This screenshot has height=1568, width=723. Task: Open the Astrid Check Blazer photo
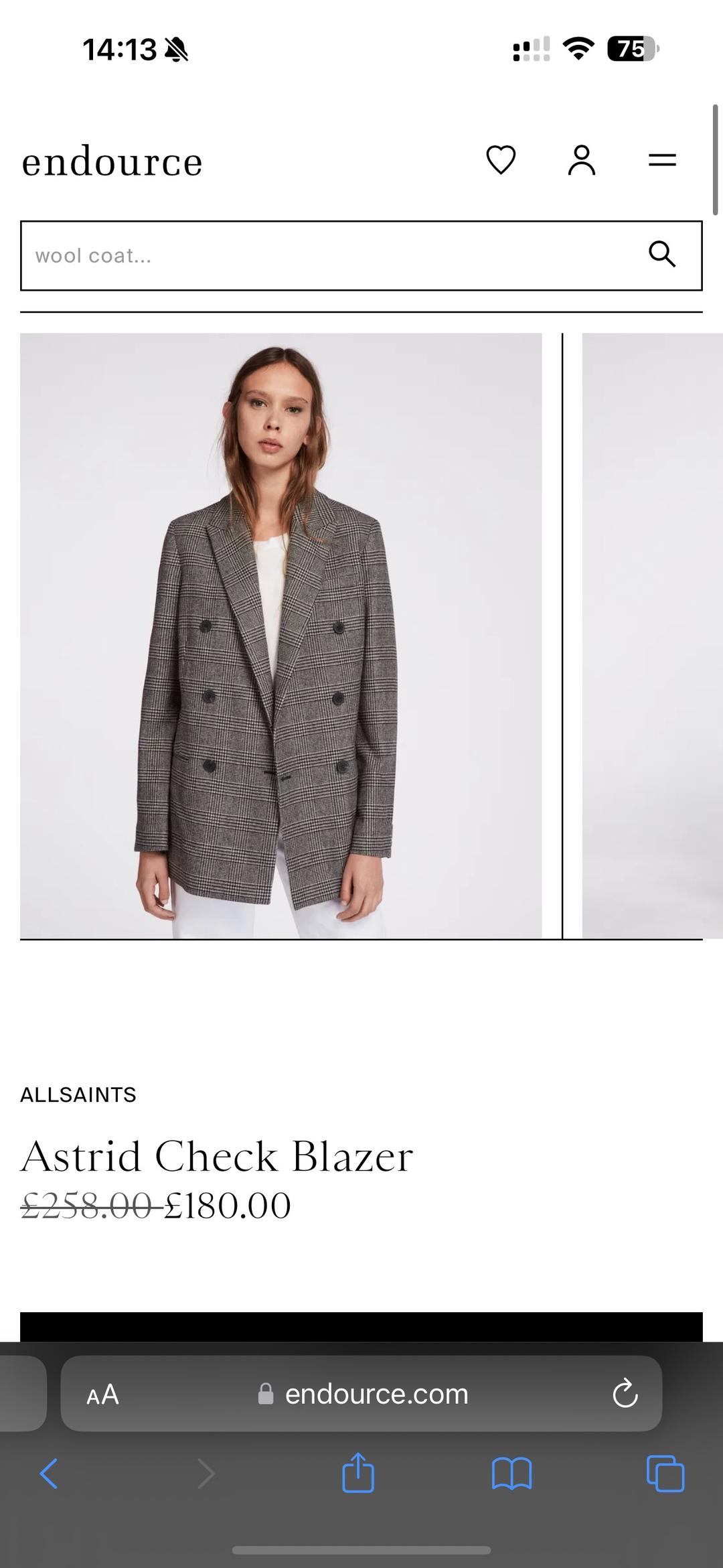coord(281,636)
